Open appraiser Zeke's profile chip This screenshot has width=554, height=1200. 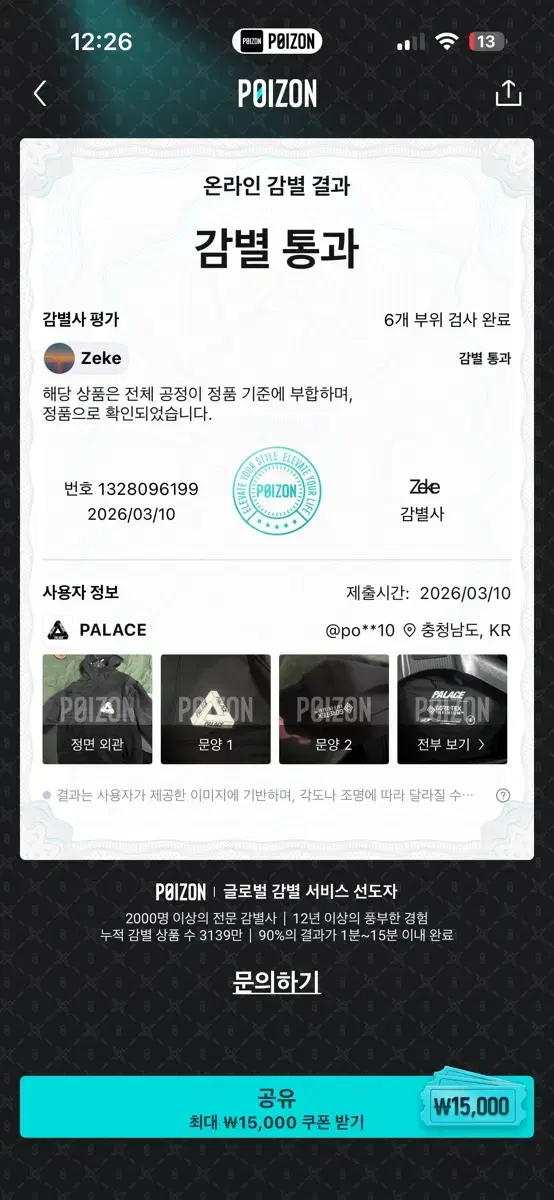point(87,358)
